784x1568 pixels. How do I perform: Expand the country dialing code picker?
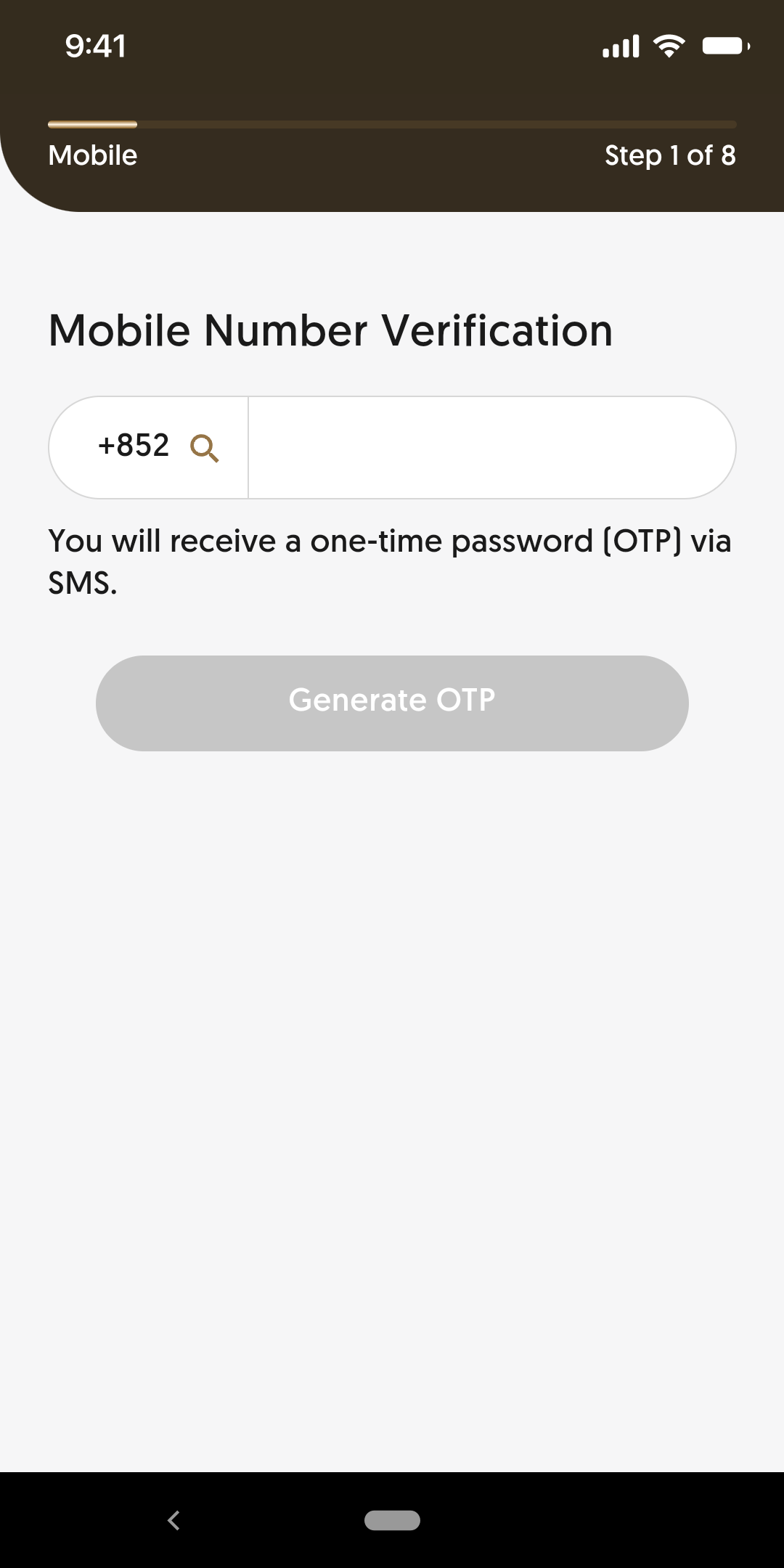point(149,447)
